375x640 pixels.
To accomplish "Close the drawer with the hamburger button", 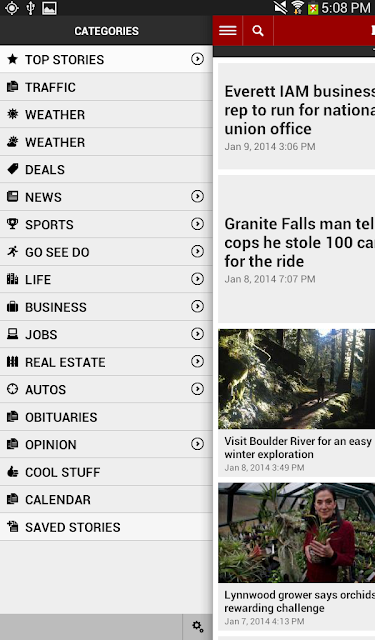I will pyautogui.click(x=228, y=31).
